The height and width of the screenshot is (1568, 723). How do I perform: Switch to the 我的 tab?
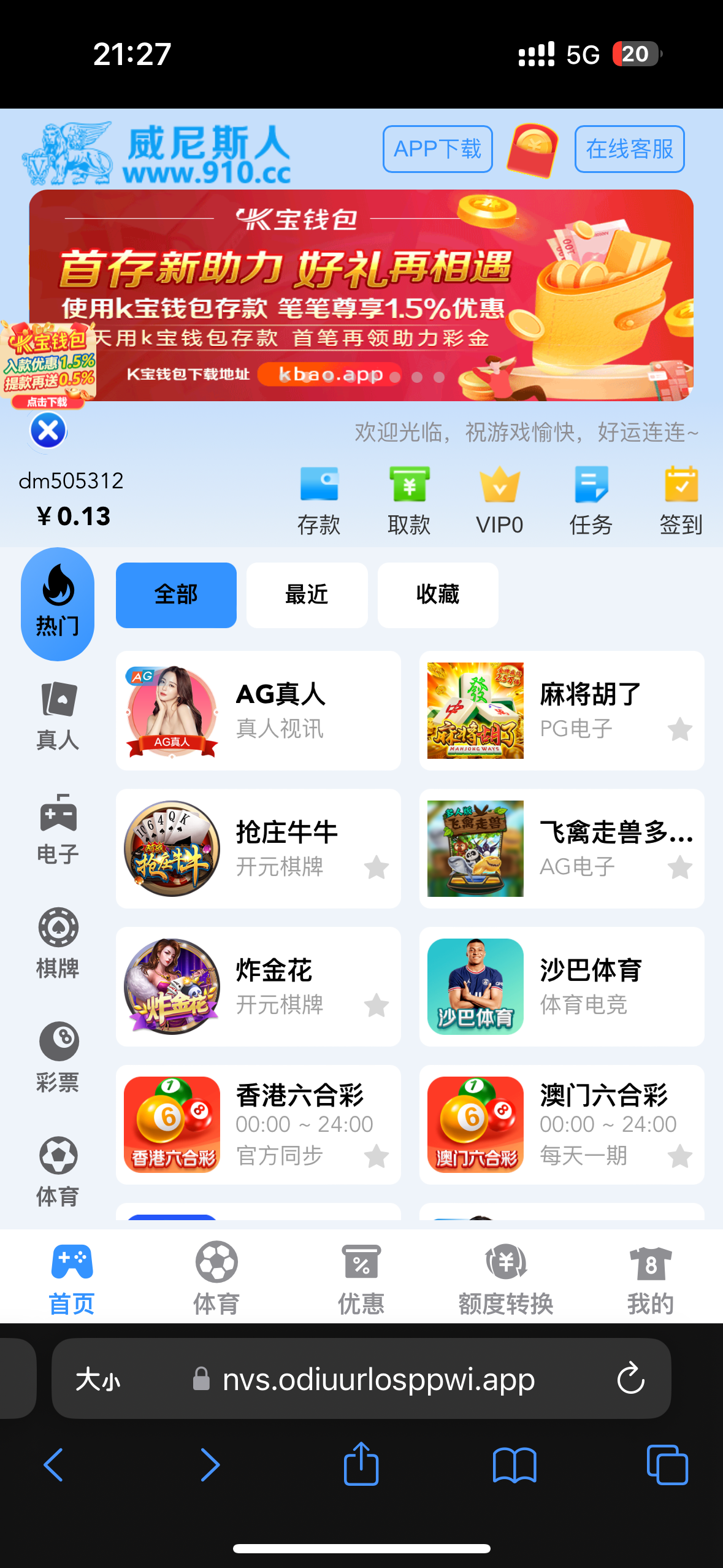pyautogui.click(x=651, y=1276)
